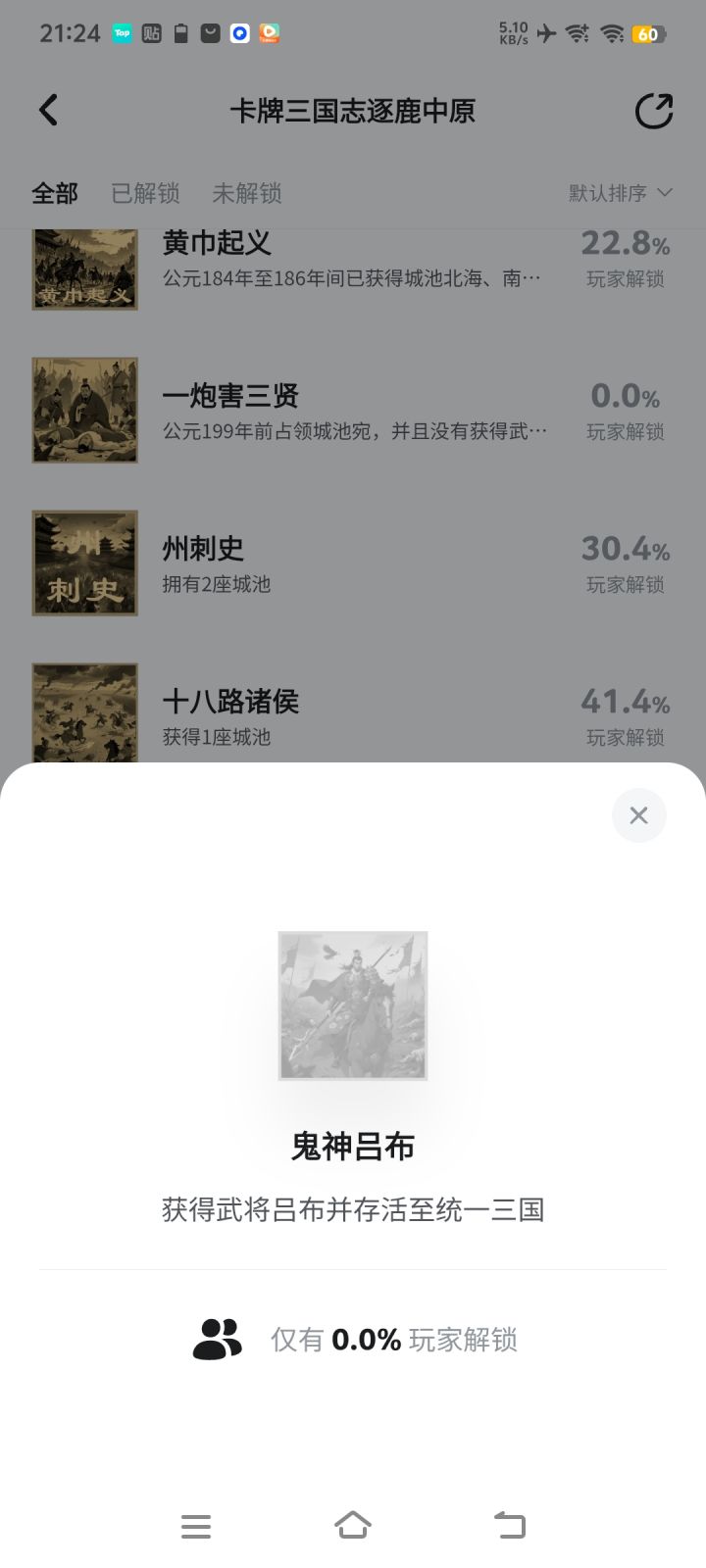Screen dimensions: 706x1568
Task: Tap the Android back navigation button
Action: [510, 1525]
